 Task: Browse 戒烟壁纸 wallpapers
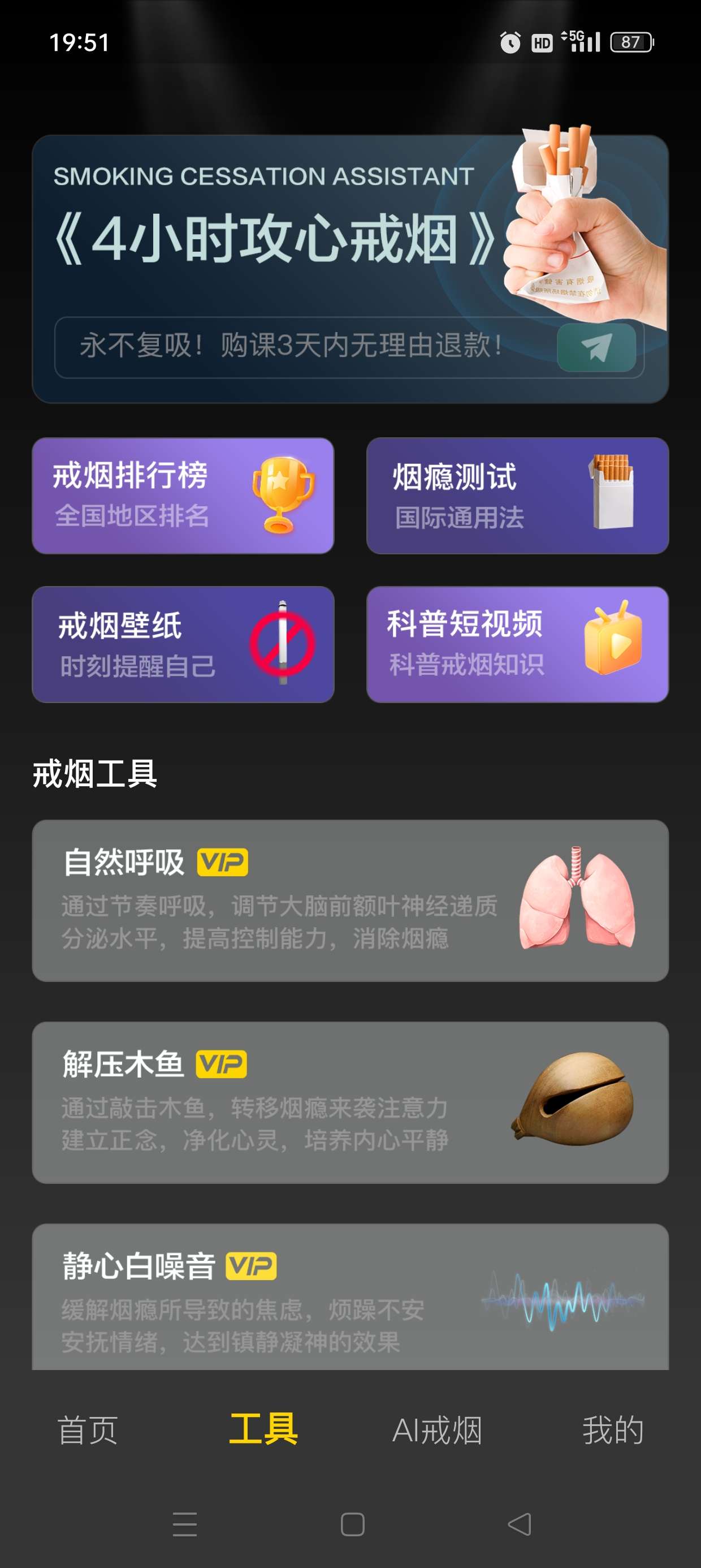[x=183, y=644]
